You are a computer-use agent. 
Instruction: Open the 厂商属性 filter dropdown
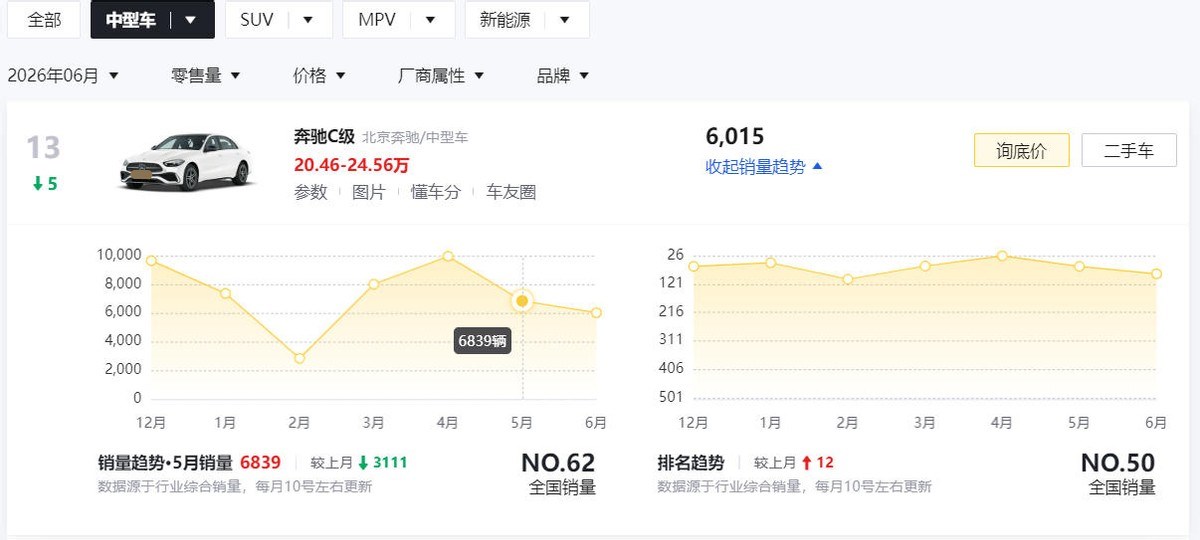tap(441, 75)
